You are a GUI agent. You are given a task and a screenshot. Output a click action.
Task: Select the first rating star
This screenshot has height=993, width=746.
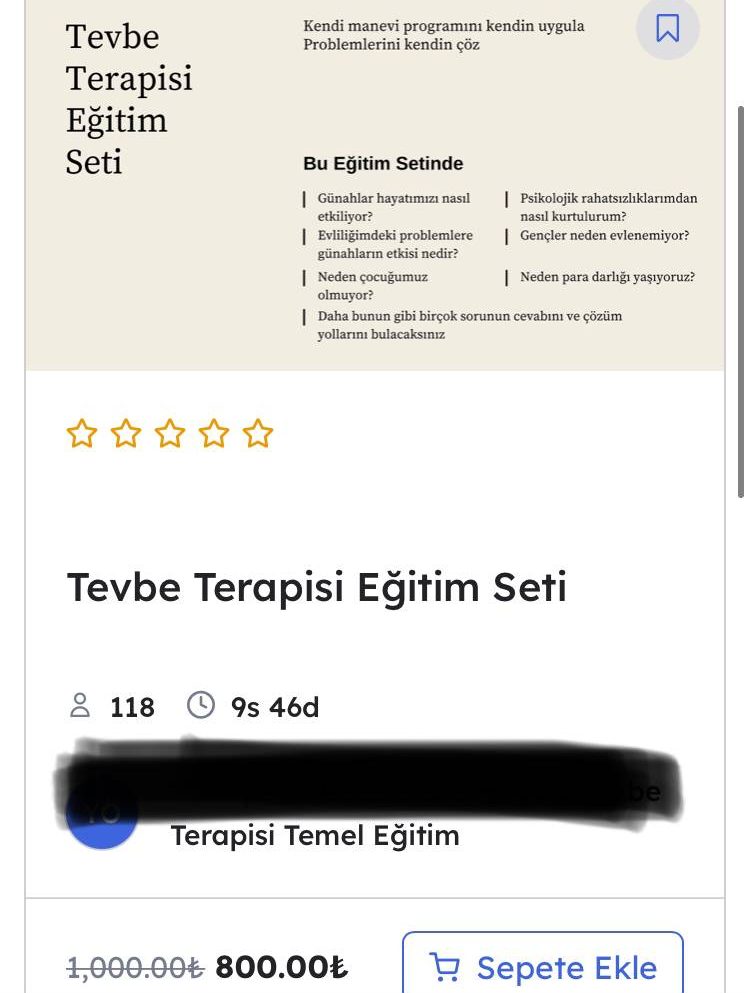click(x=81, y=433)
